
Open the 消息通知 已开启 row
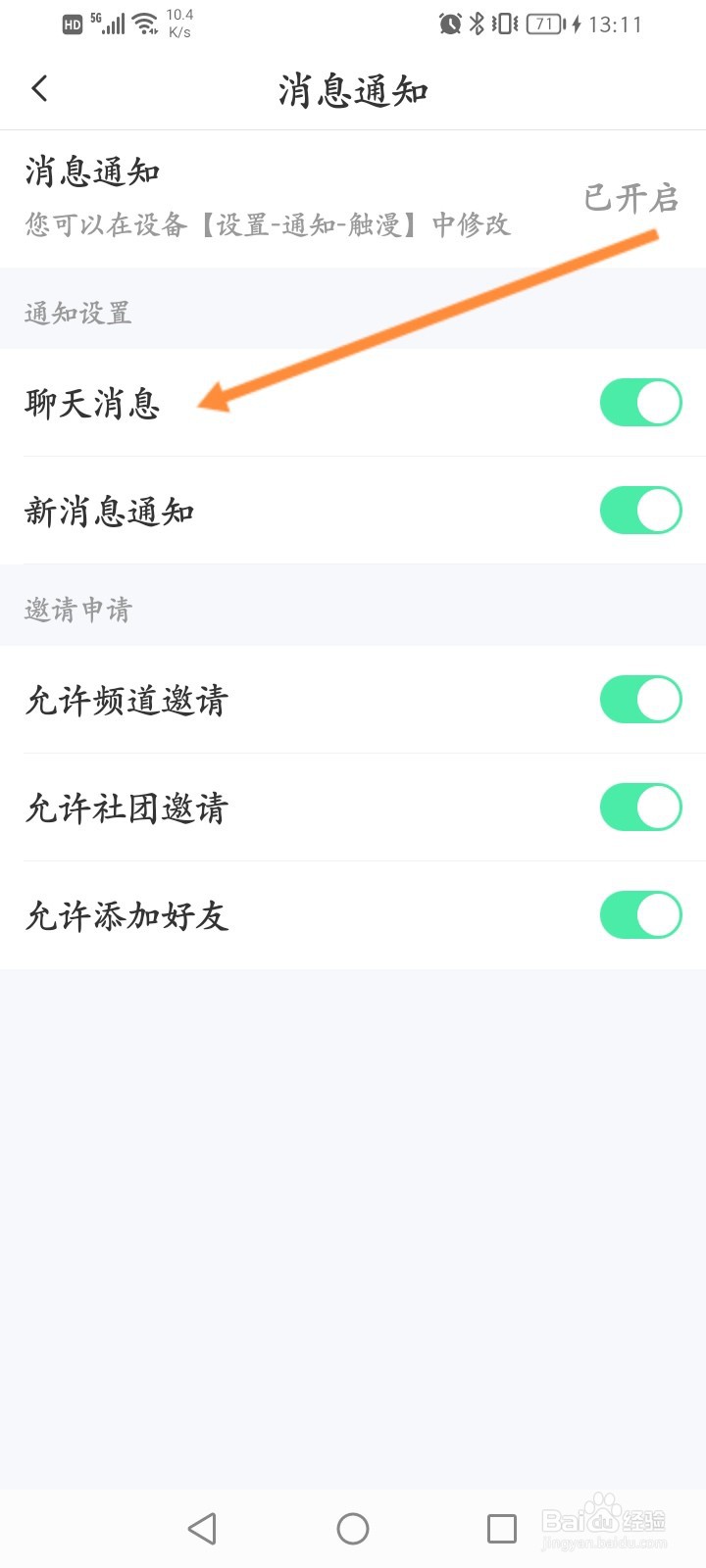tap(353, 199)
